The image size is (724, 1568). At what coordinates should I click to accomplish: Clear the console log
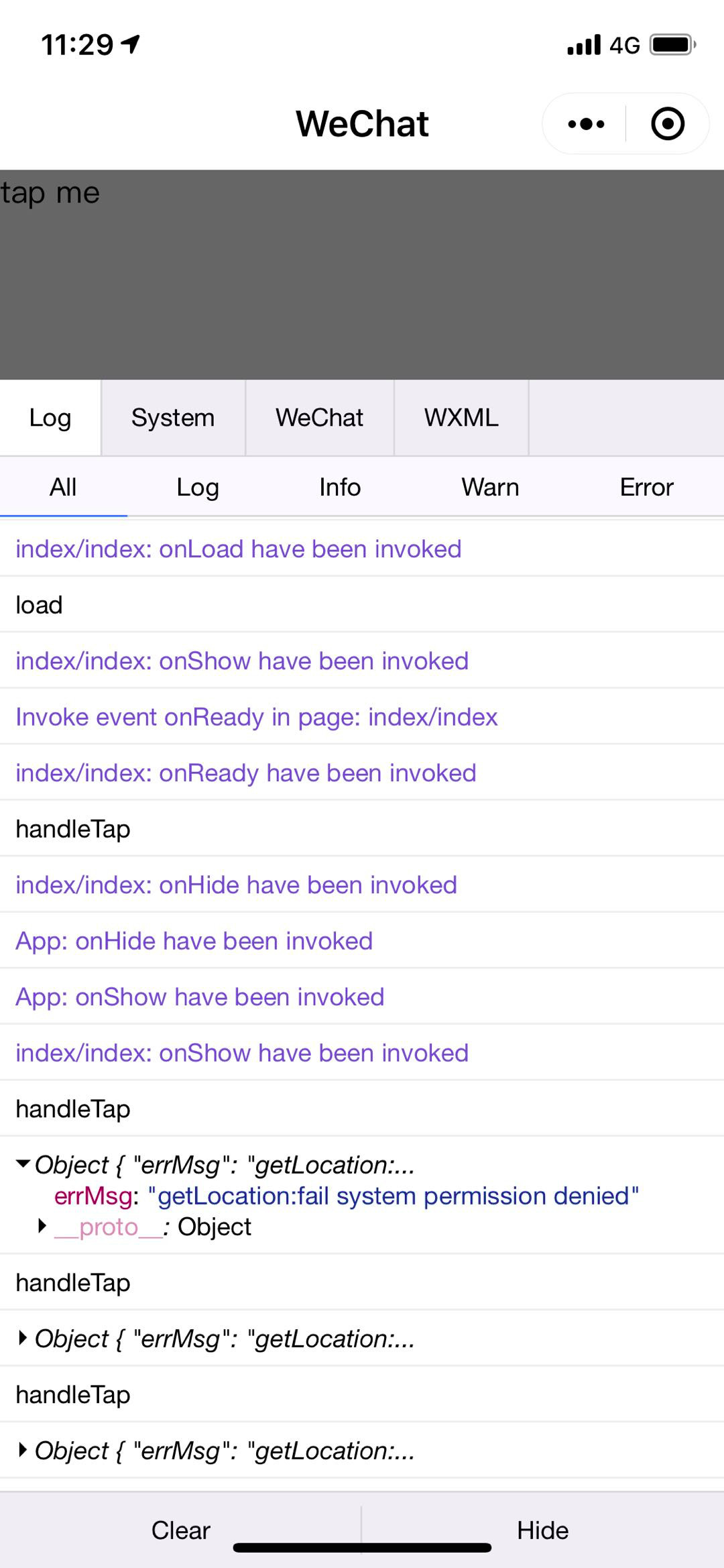[180, 1530]
